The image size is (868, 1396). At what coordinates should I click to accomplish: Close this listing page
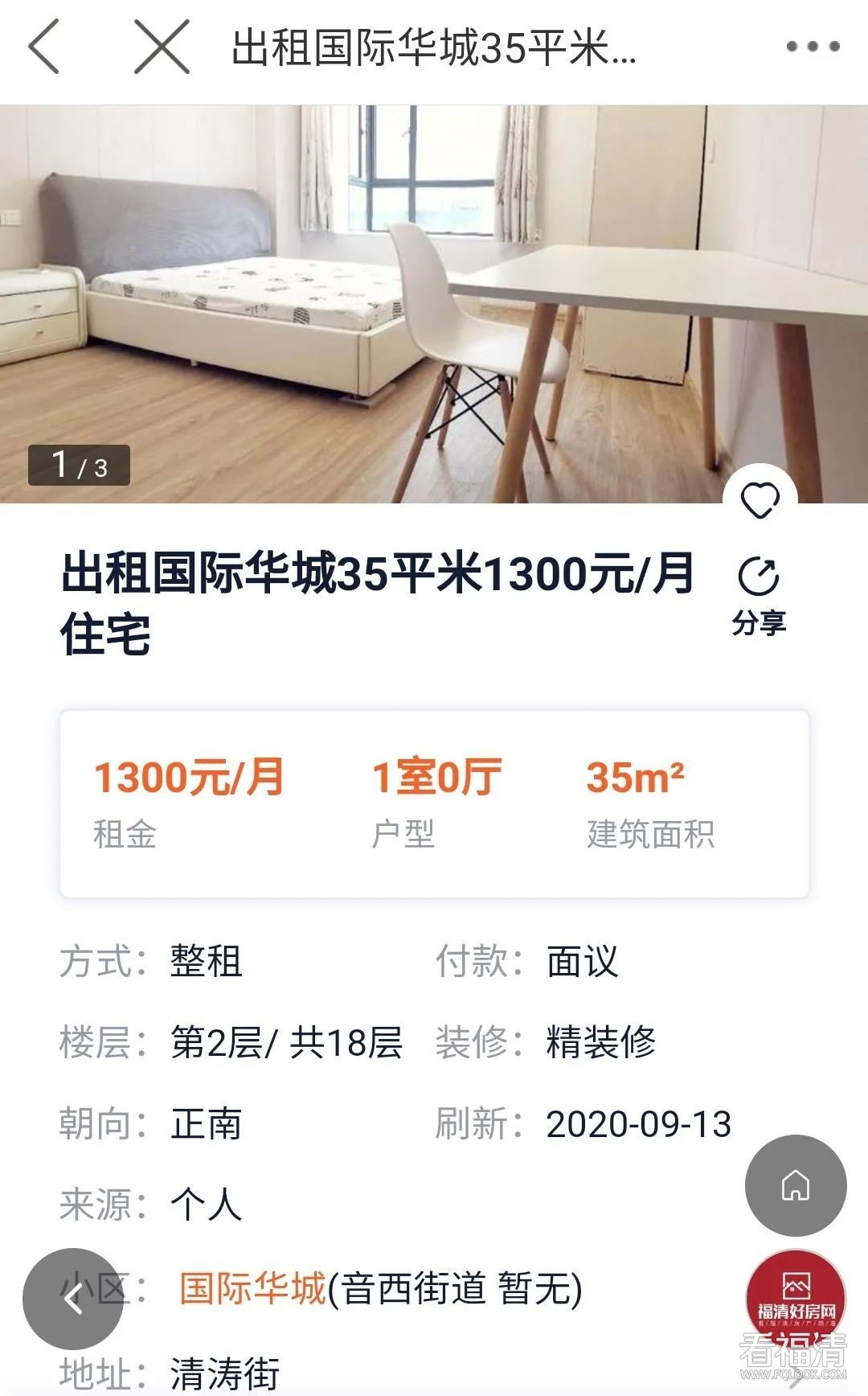[162, 47]
